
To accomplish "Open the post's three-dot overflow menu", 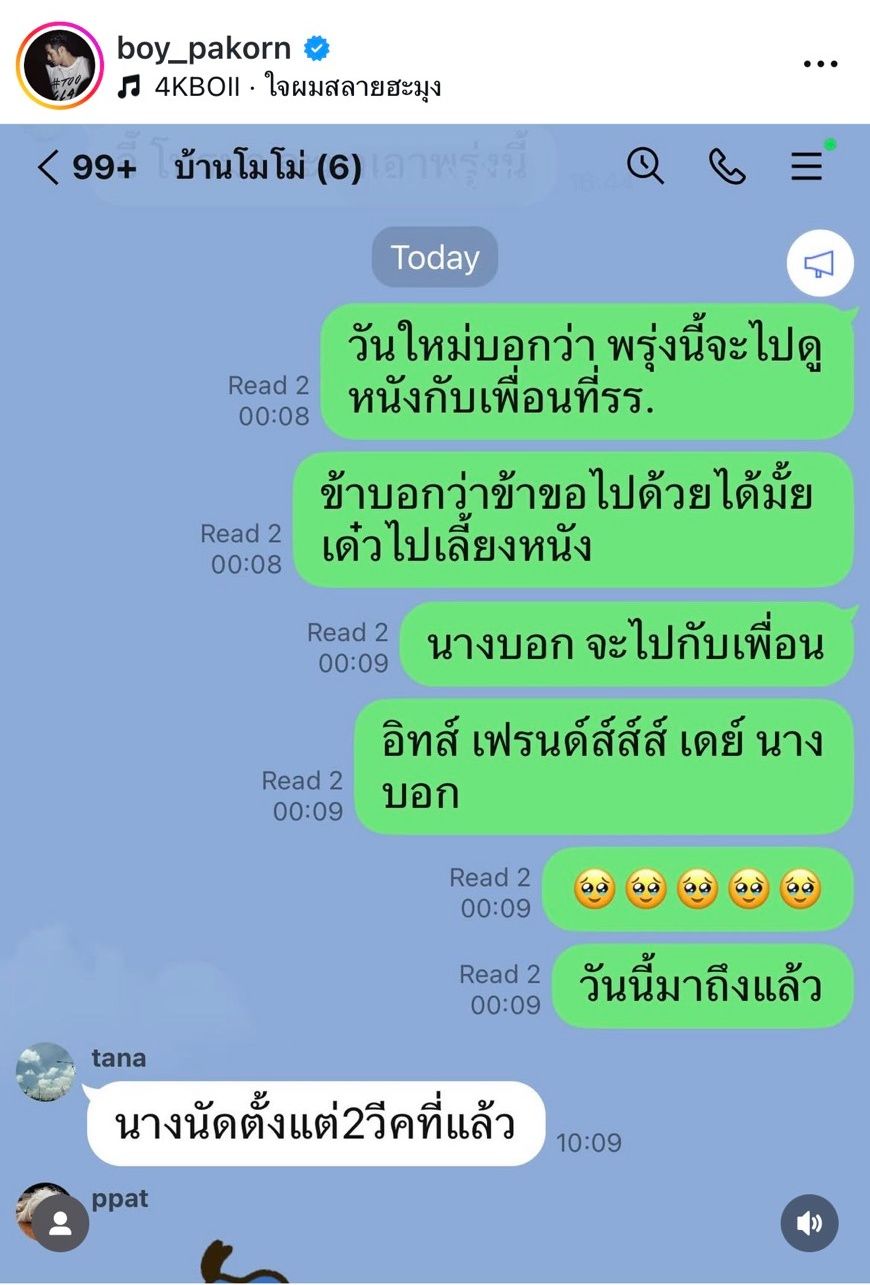I will pyautogui.click(x=820, y=64).
